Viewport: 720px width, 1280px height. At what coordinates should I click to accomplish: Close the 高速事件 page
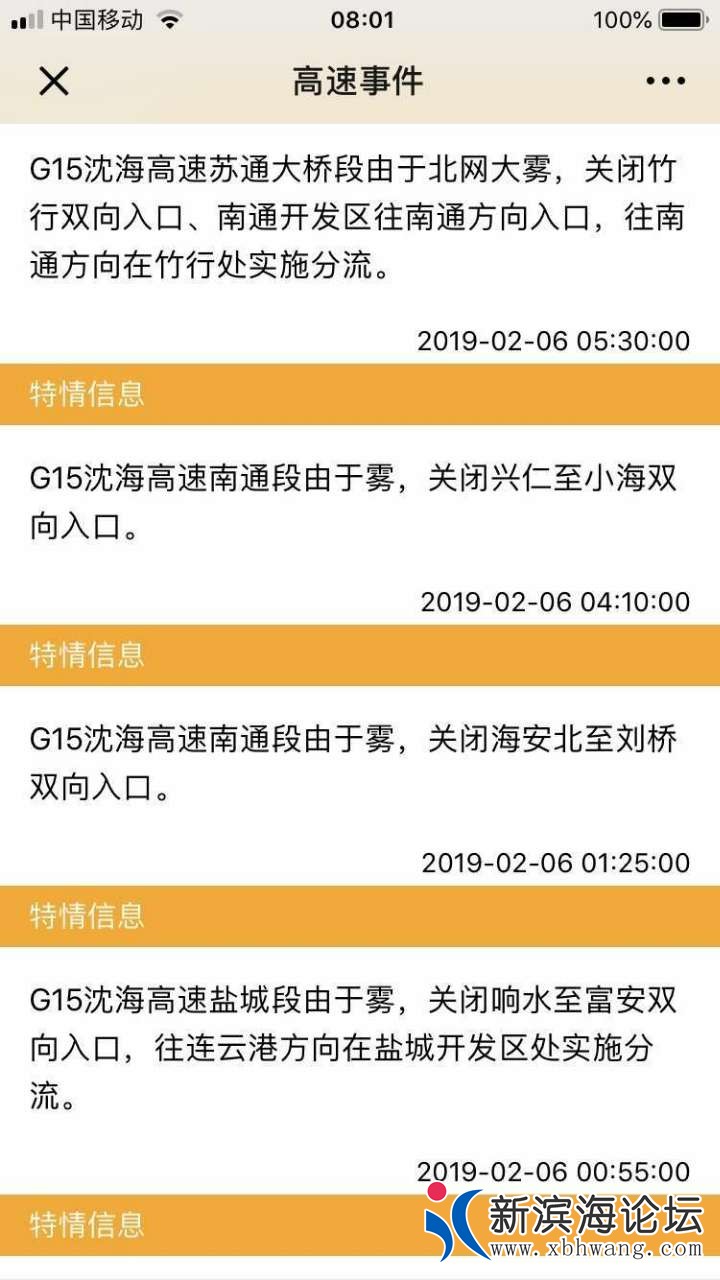pos(53,81)
